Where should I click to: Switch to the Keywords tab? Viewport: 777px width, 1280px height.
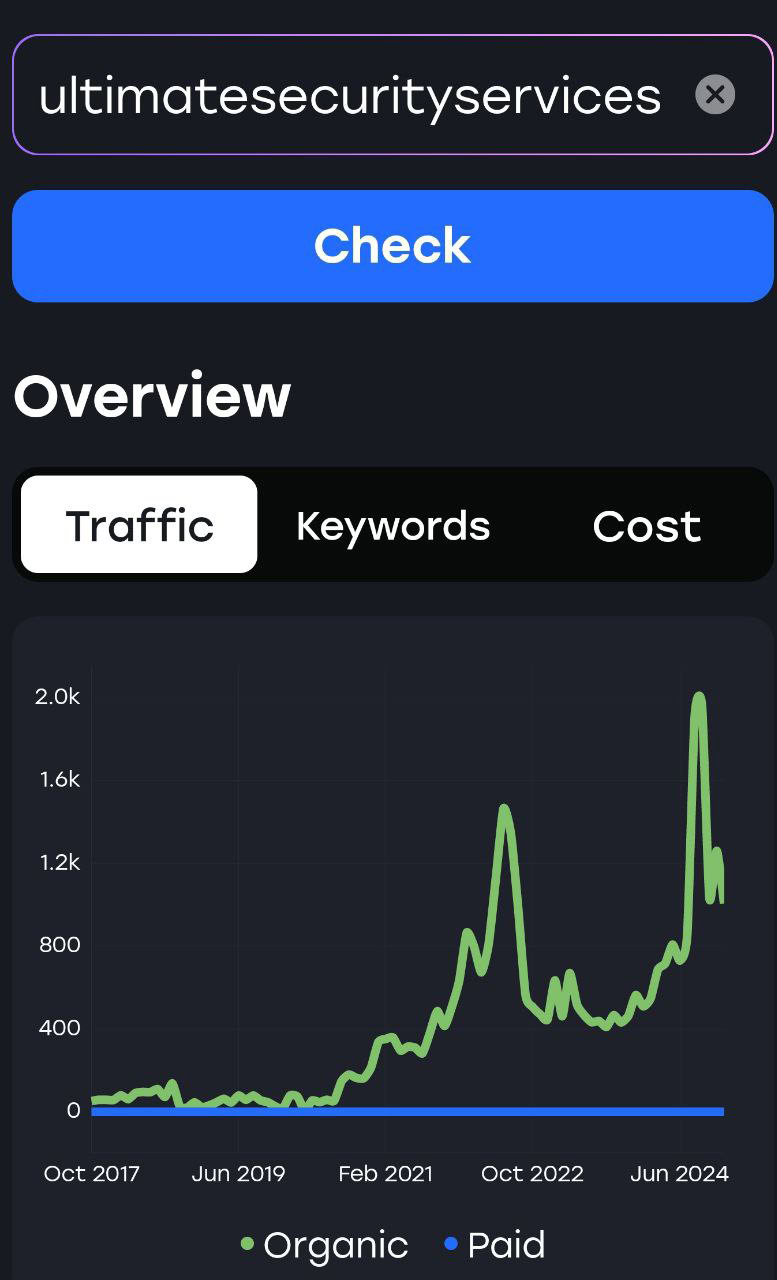[393, 525]
